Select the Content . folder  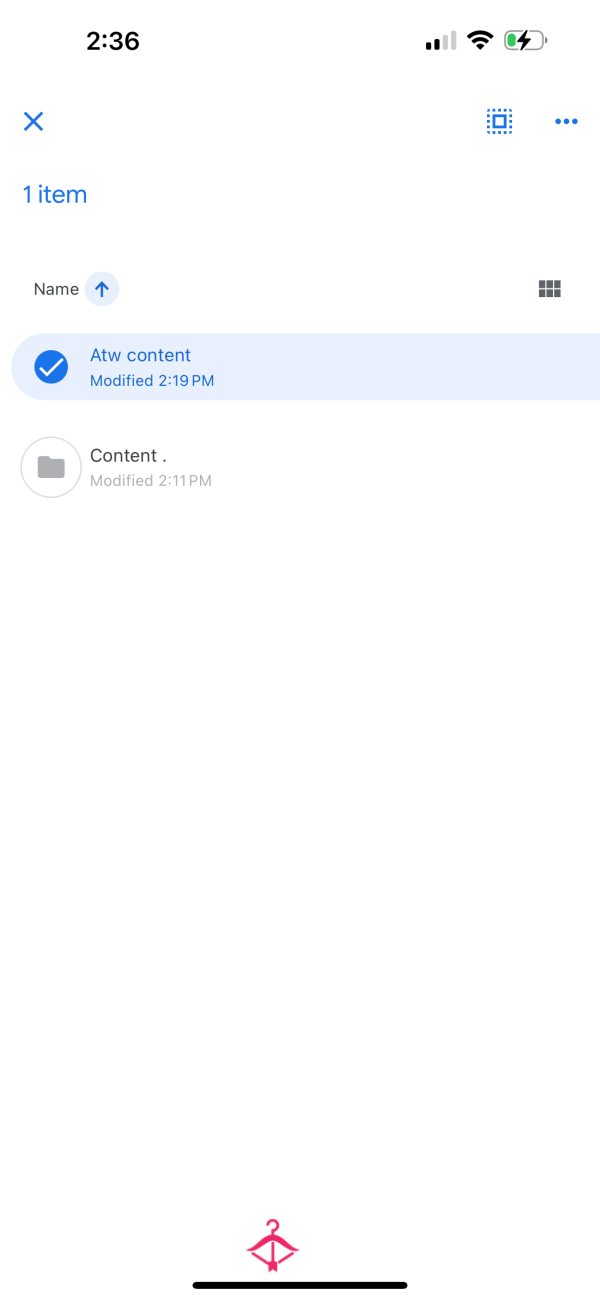tap(51, 467)
